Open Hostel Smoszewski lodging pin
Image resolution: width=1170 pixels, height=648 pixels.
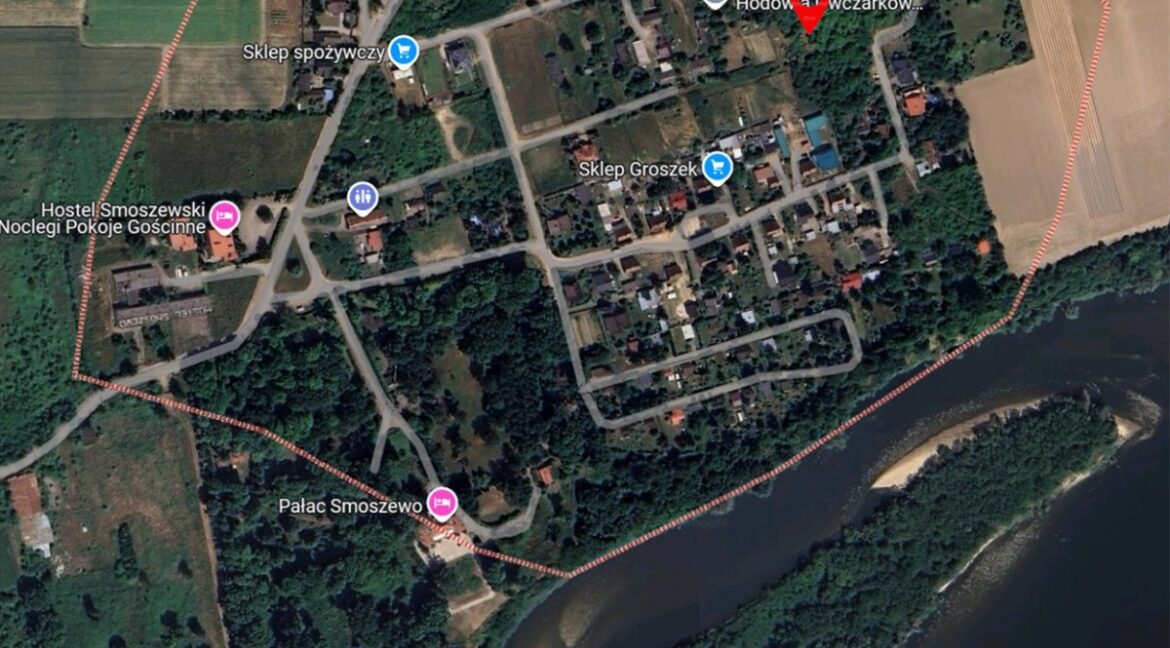[225, 215]
